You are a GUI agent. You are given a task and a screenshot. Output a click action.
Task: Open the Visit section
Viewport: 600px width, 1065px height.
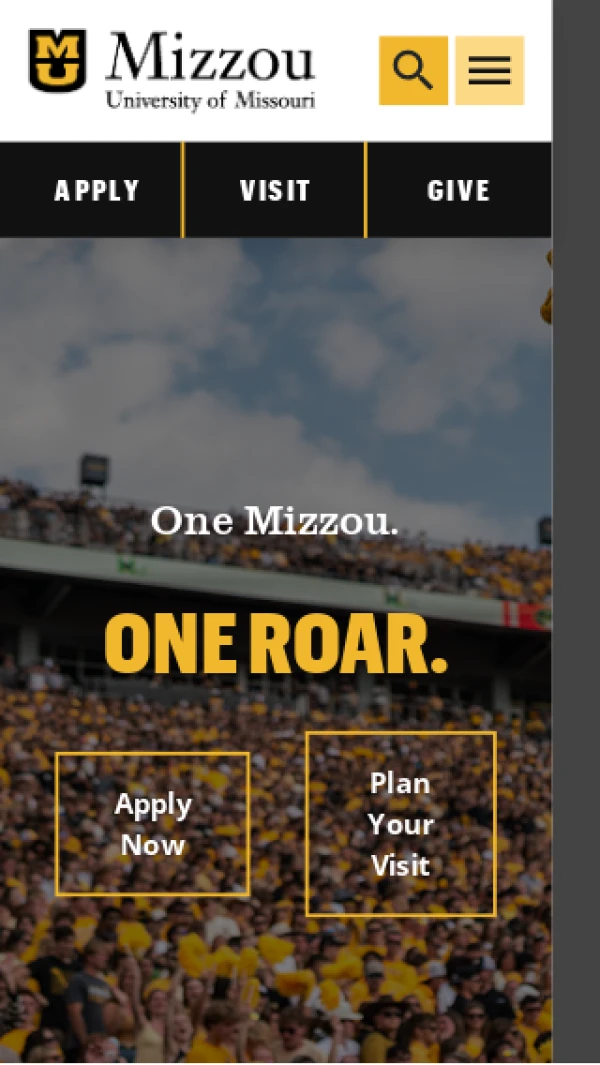[275, 190]
